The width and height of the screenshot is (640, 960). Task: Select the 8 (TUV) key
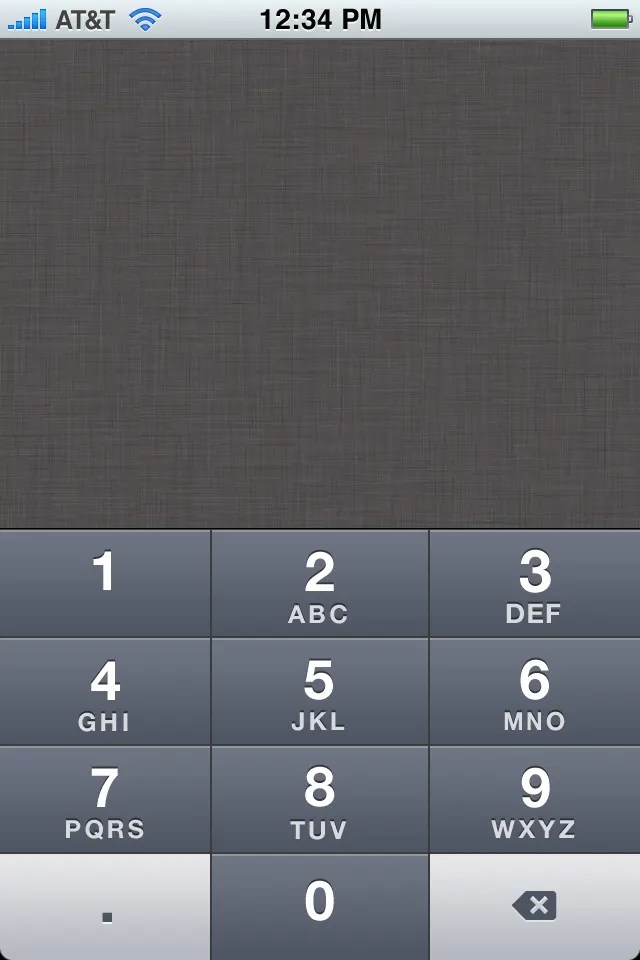coord(320,800)
